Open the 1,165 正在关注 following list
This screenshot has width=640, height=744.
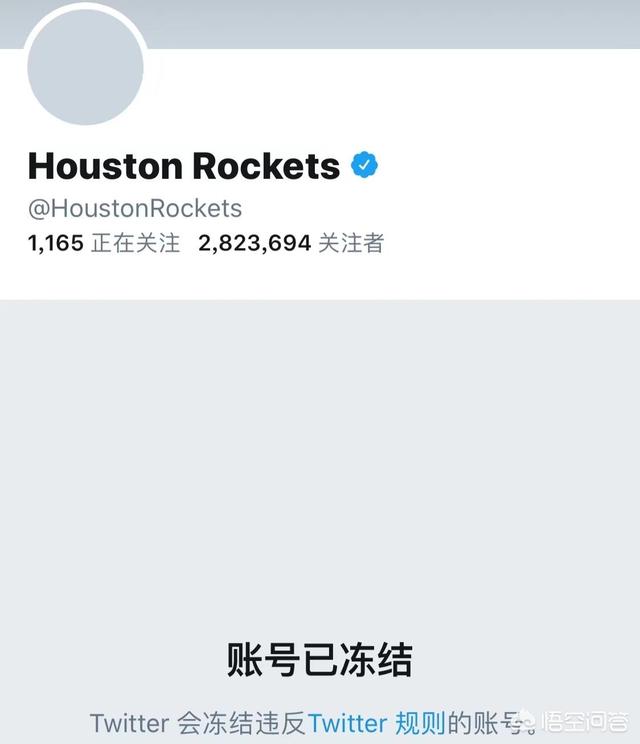[104, 243]
